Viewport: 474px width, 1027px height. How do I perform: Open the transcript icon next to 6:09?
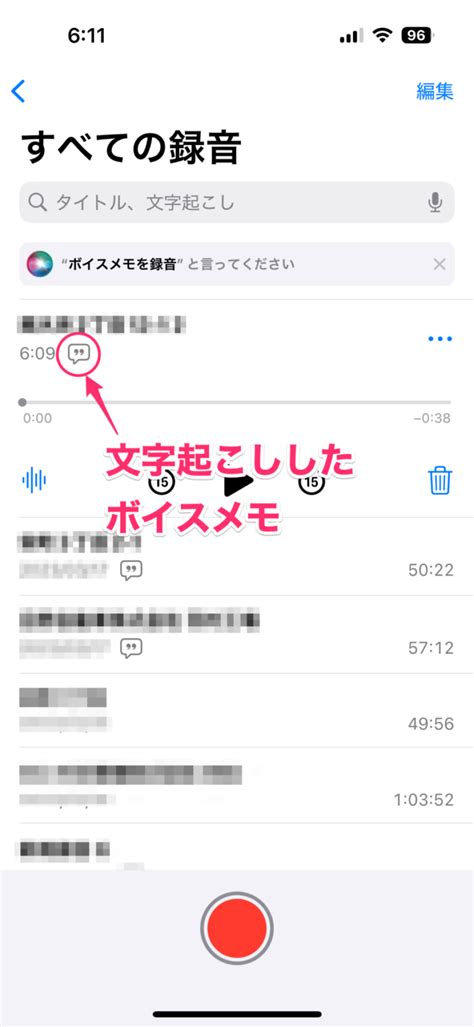79,354
